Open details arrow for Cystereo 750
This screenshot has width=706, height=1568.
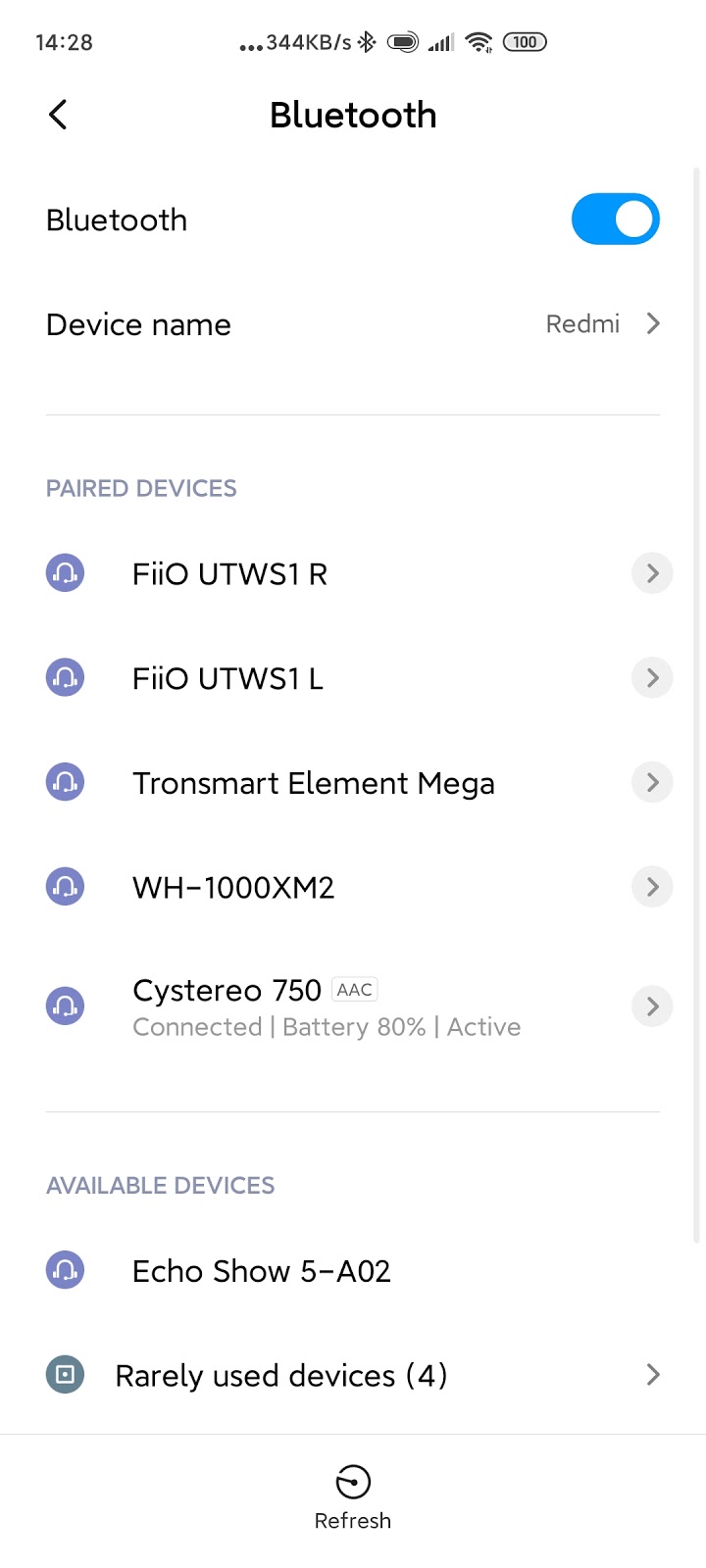coord(652,1006)
